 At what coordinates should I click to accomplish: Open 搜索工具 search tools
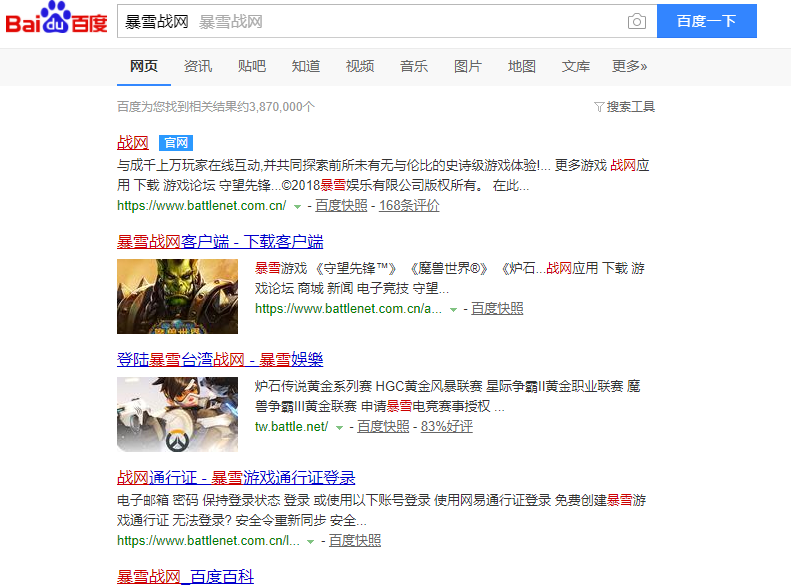pos(625,107)
